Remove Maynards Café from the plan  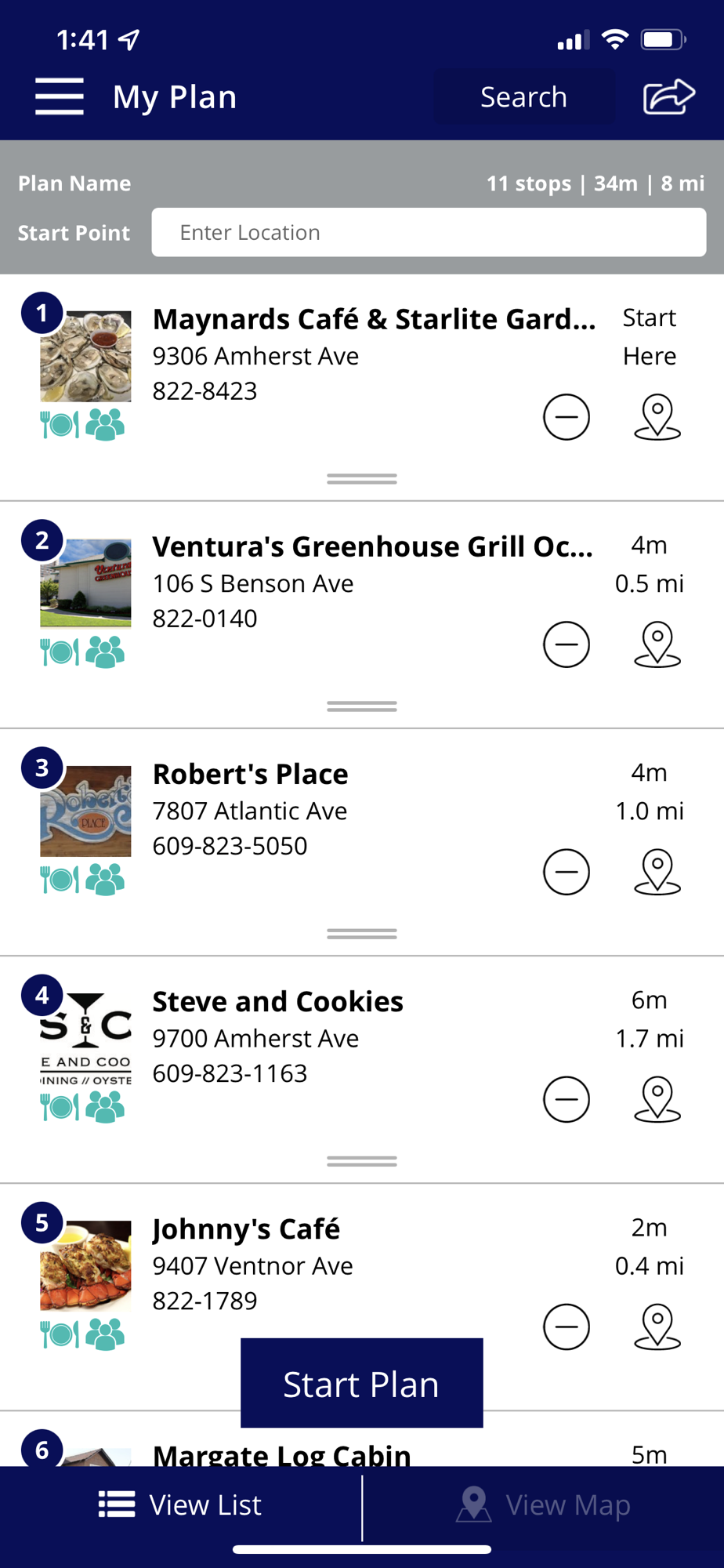tap(566, 417)
